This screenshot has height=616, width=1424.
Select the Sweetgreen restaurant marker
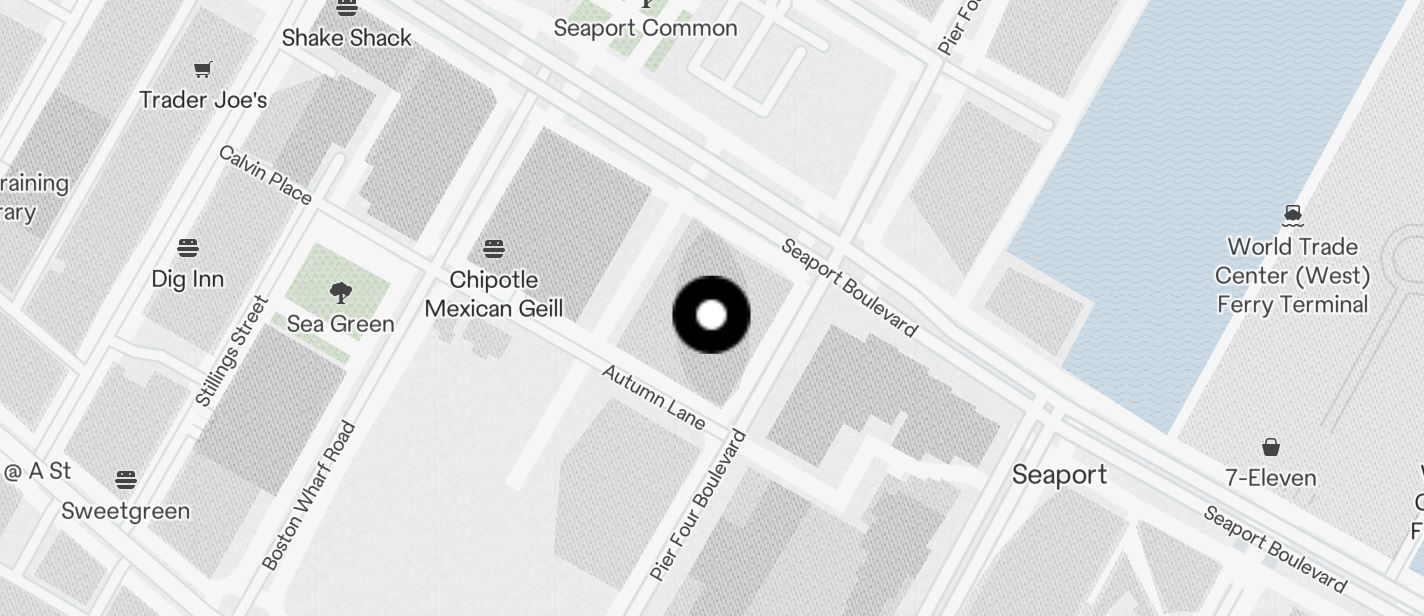tap(126, 480)
